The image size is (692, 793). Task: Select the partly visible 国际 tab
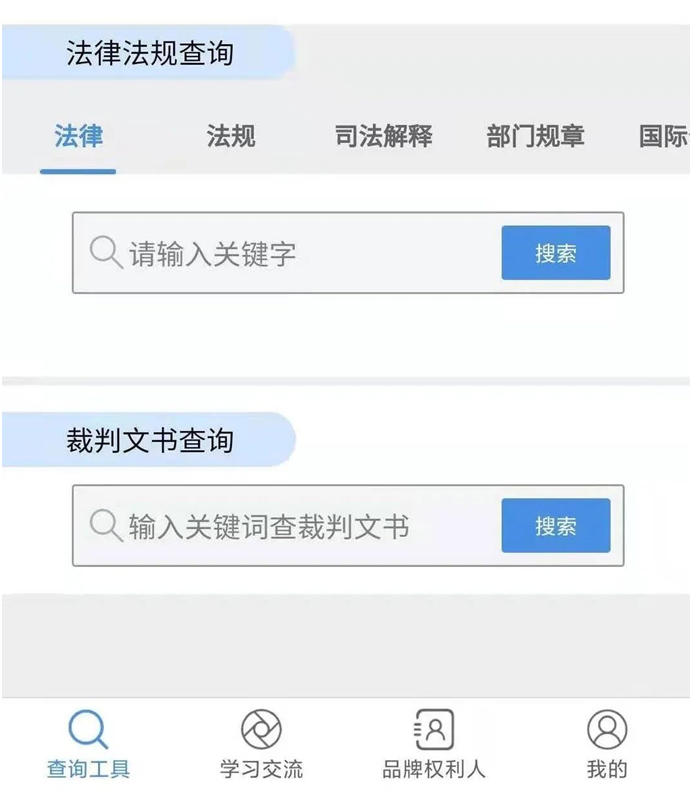(x=665, y=136)
